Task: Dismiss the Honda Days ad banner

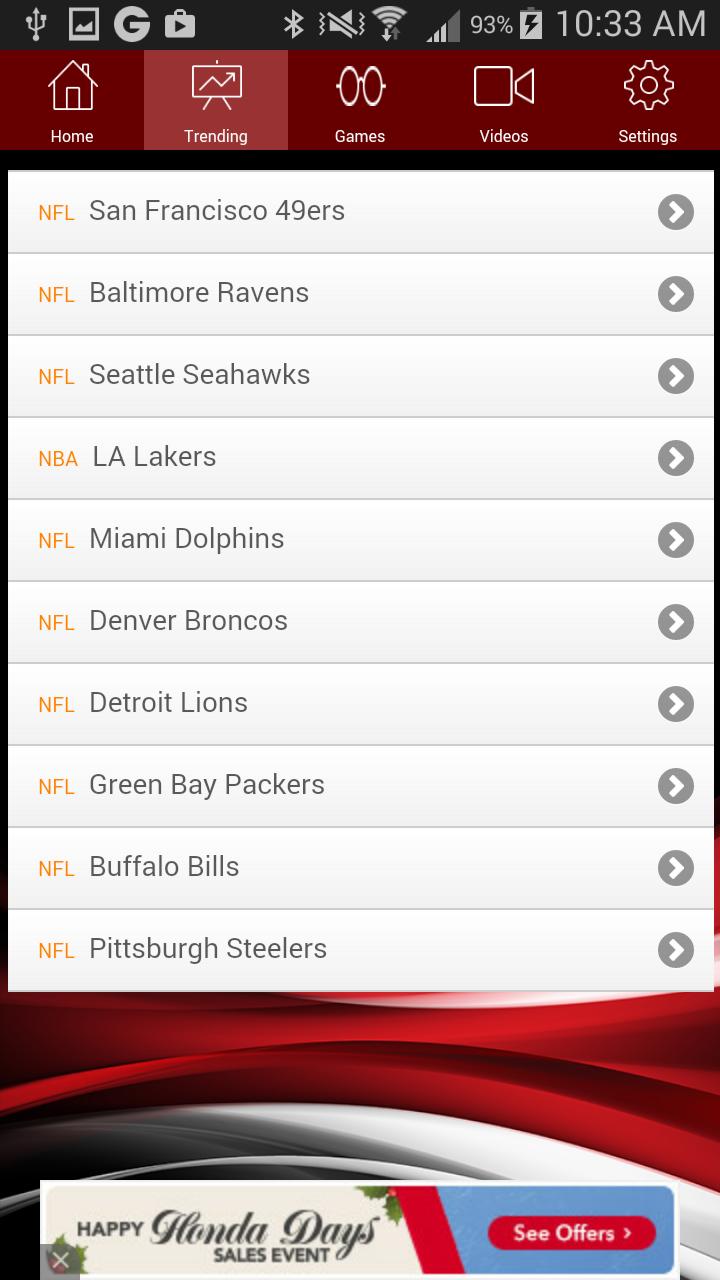Action: pyautogui.click(x=60, y=1260)
